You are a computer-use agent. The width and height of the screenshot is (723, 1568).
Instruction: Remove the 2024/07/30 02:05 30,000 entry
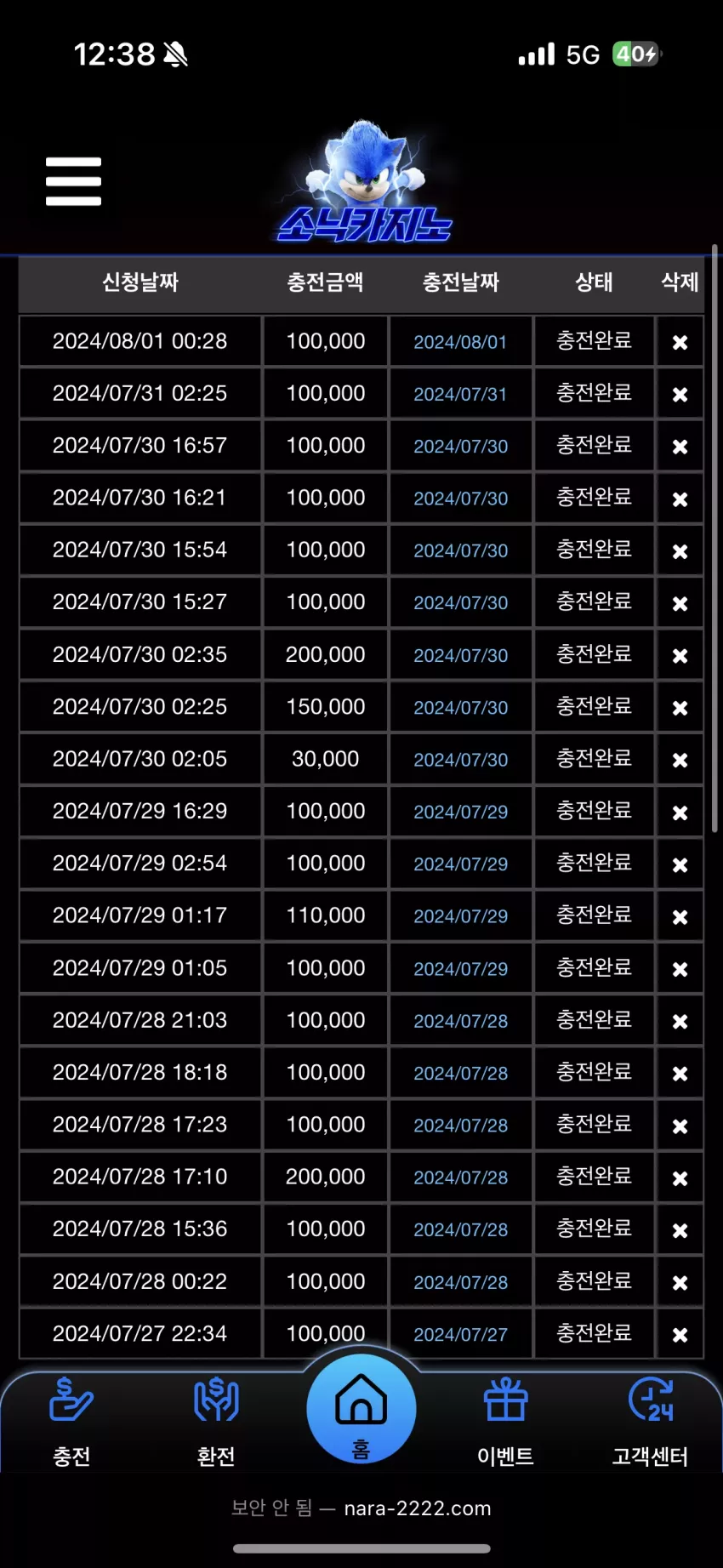[x=680, y=760]
